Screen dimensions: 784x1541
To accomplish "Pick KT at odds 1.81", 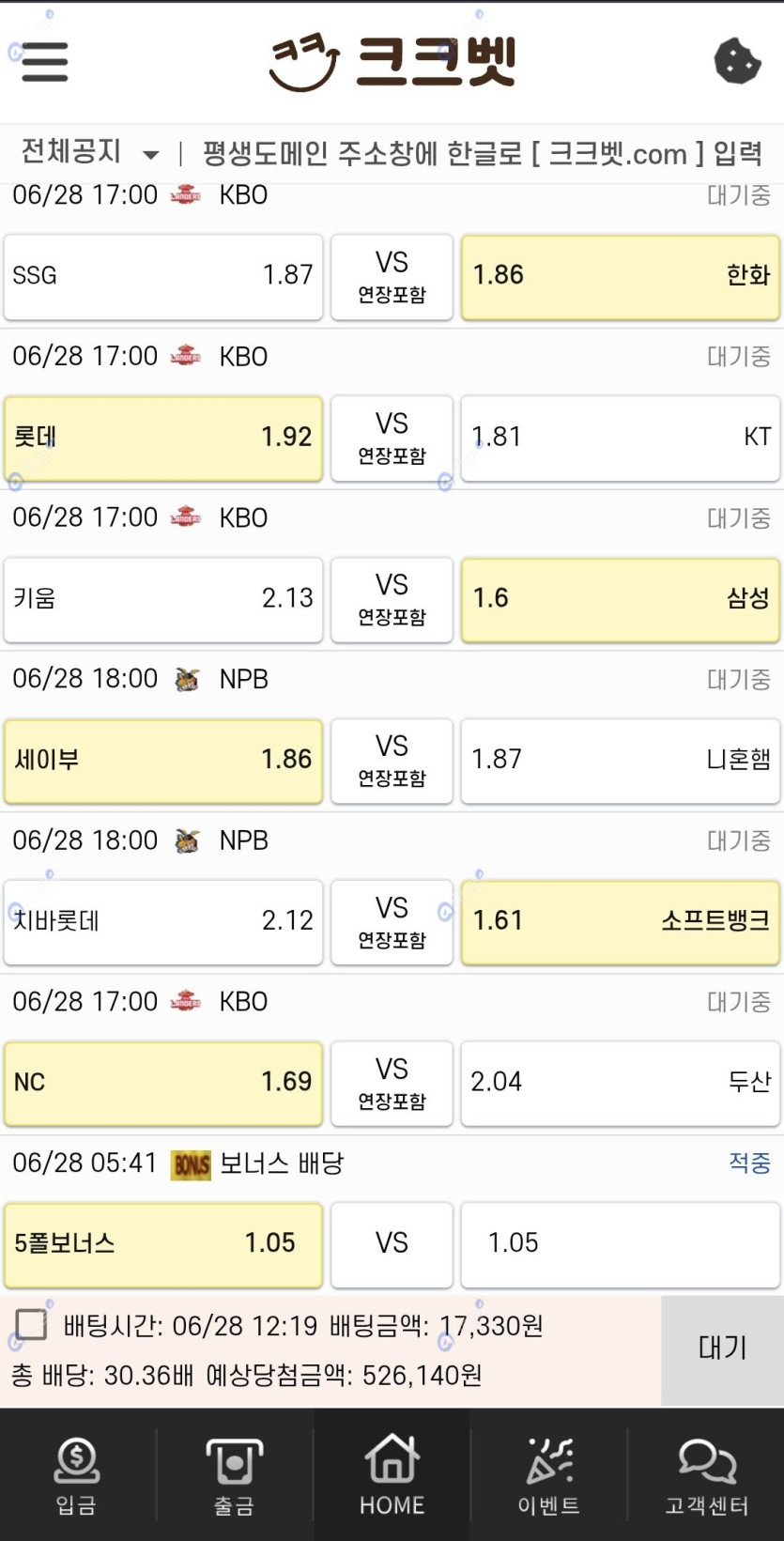I will 621,438.
